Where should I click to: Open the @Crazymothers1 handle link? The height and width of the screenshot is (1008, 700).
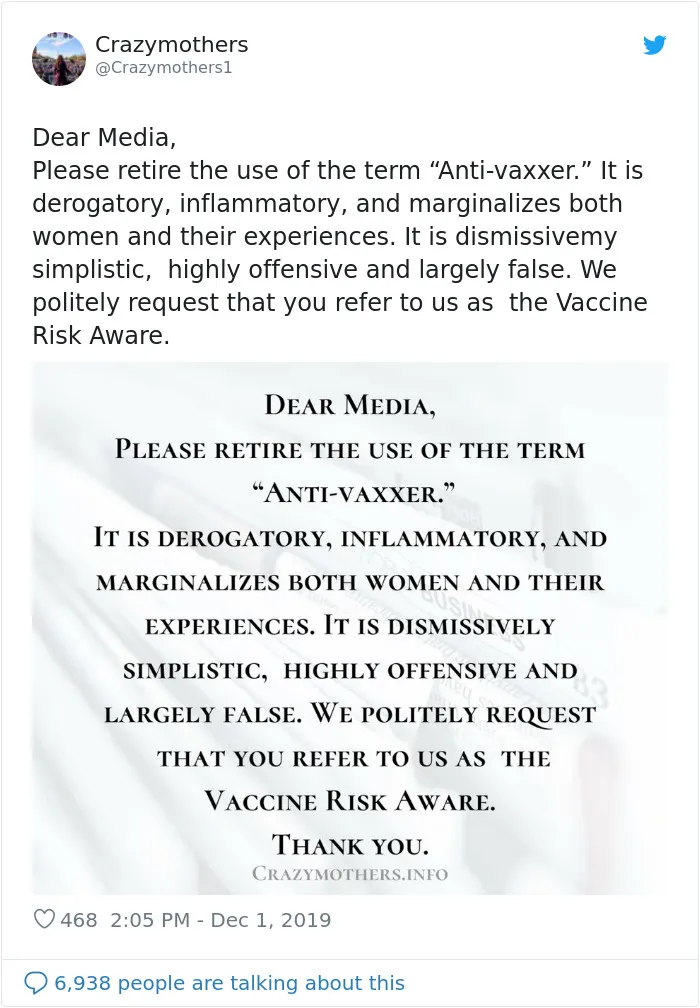point(163,68)
